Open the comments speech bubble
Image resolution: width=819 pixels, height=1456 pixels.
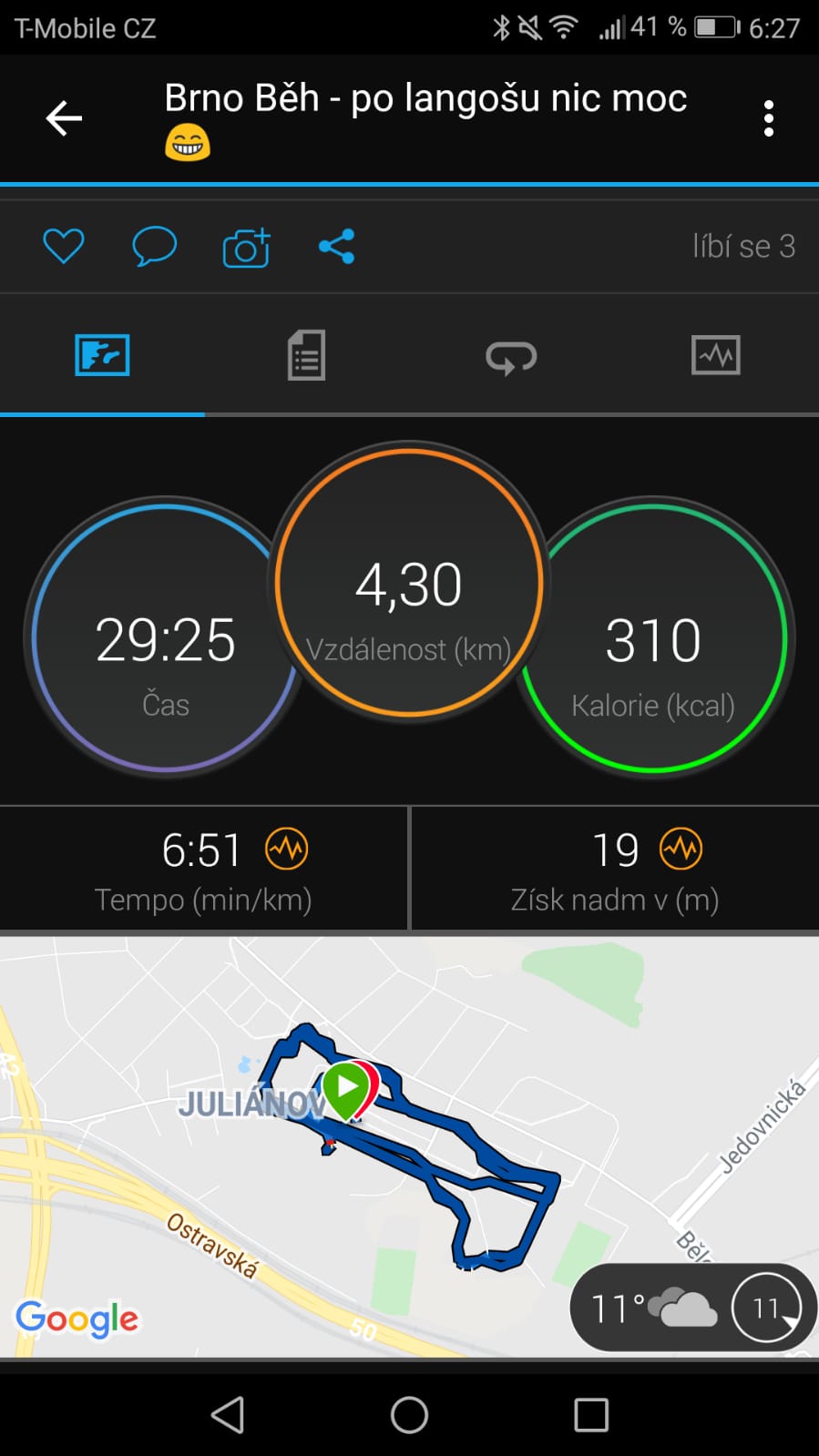(x=155, y=247)
